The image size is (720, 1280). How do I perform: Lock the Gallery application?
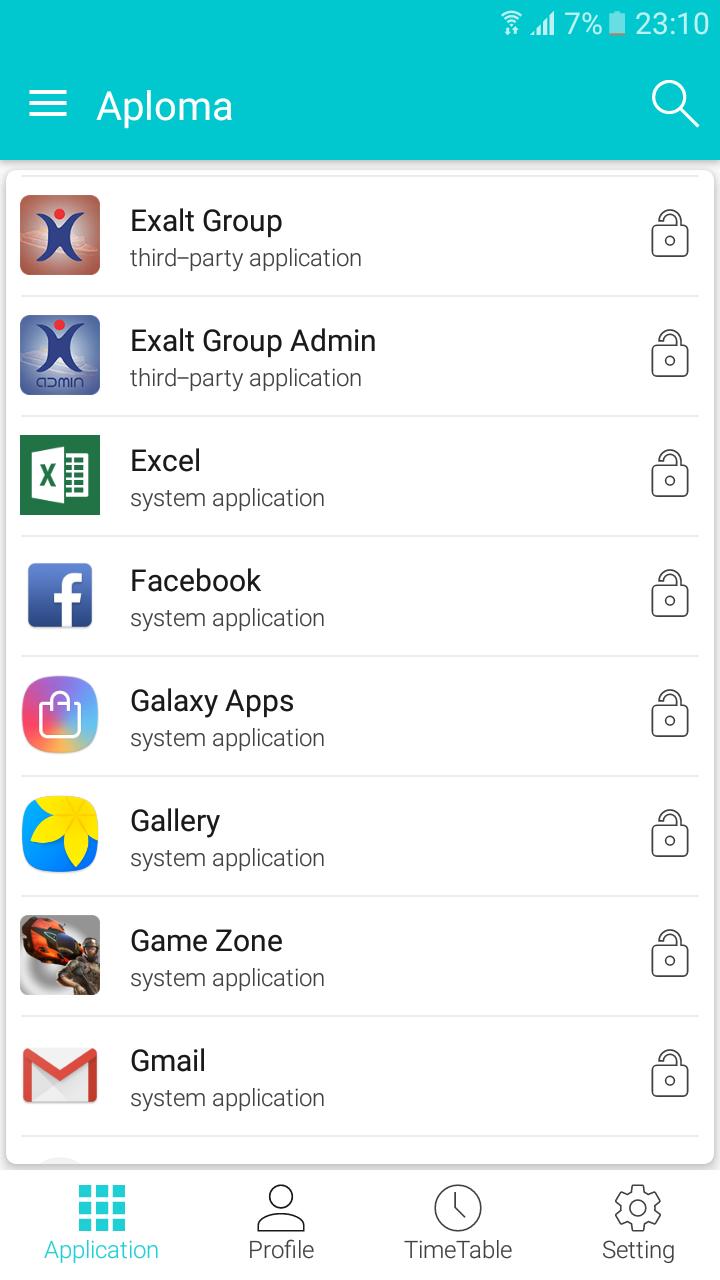tap(669, 834)
